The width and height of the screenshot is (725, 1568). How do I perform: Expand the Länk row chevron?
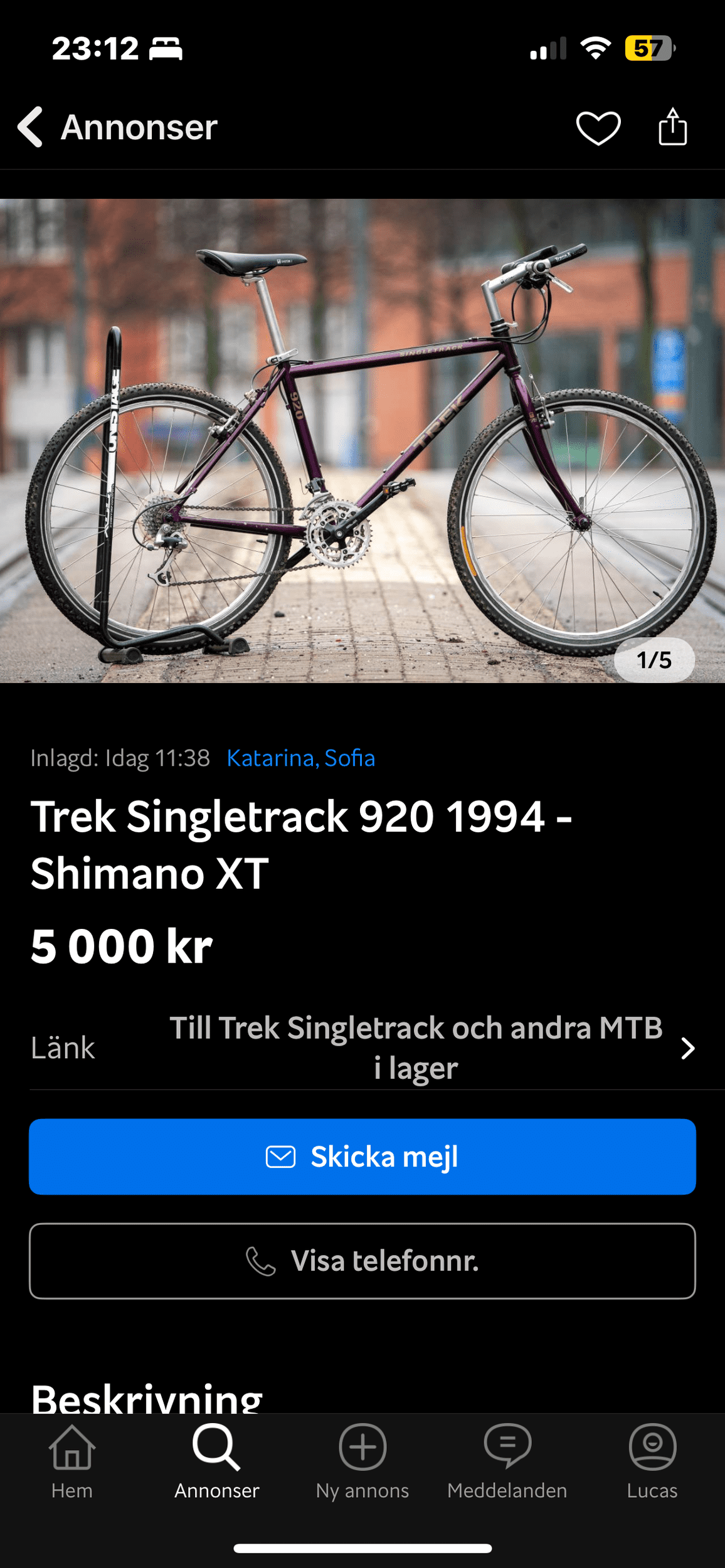[x=689, y=1047]
